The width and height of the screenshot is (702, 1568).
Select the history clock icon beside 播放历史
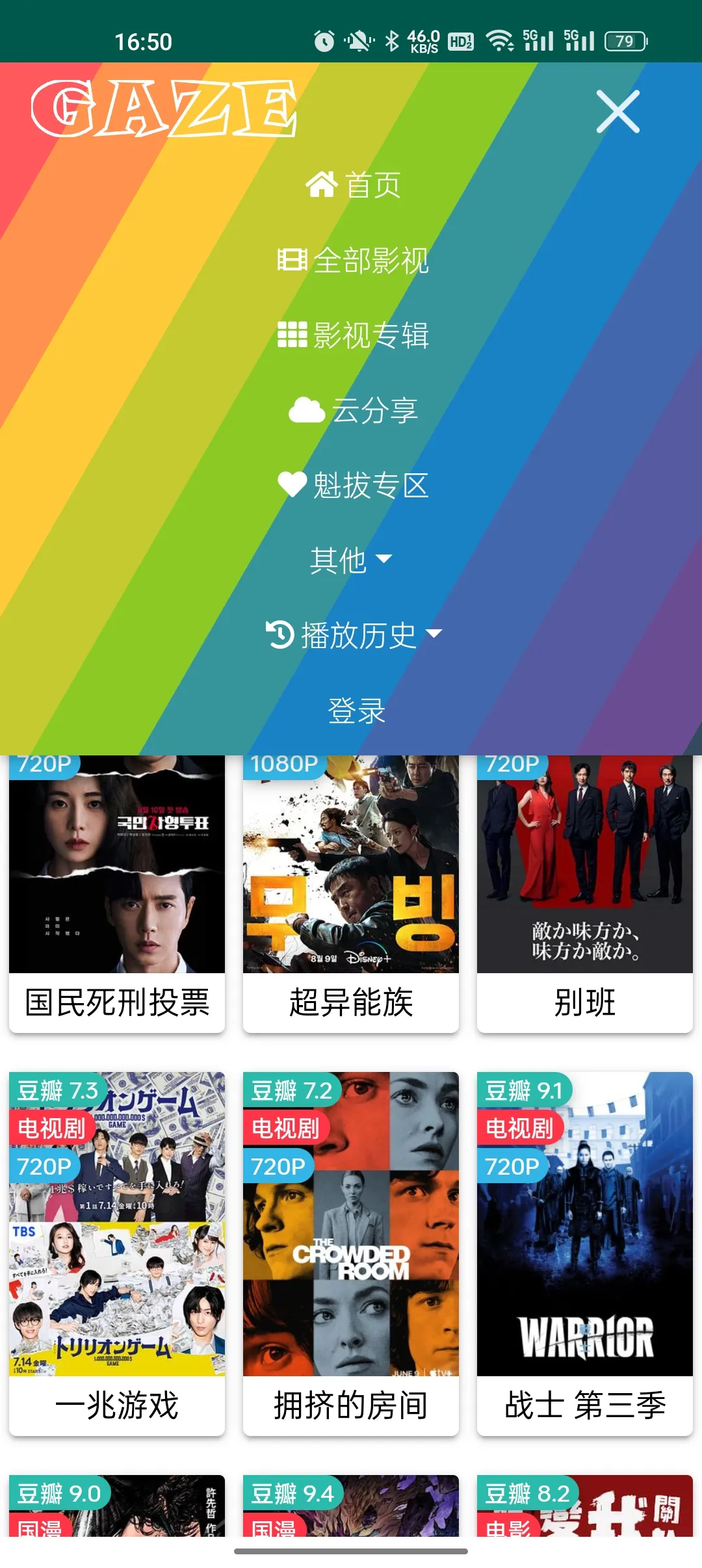pyautogui.click(x=279, y=636)
